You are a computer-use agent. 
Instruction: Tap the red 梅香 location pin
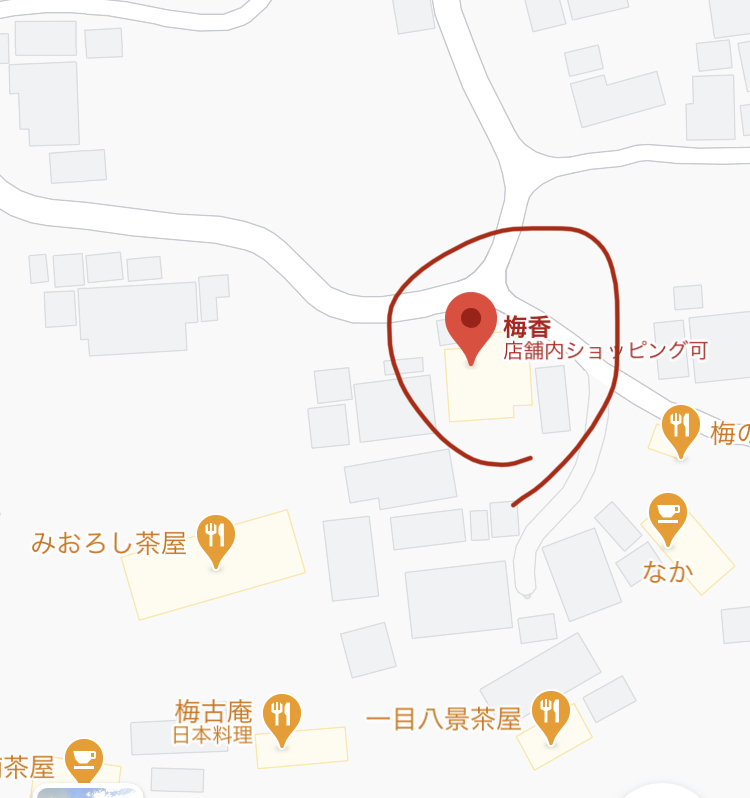tap(471, 324)
